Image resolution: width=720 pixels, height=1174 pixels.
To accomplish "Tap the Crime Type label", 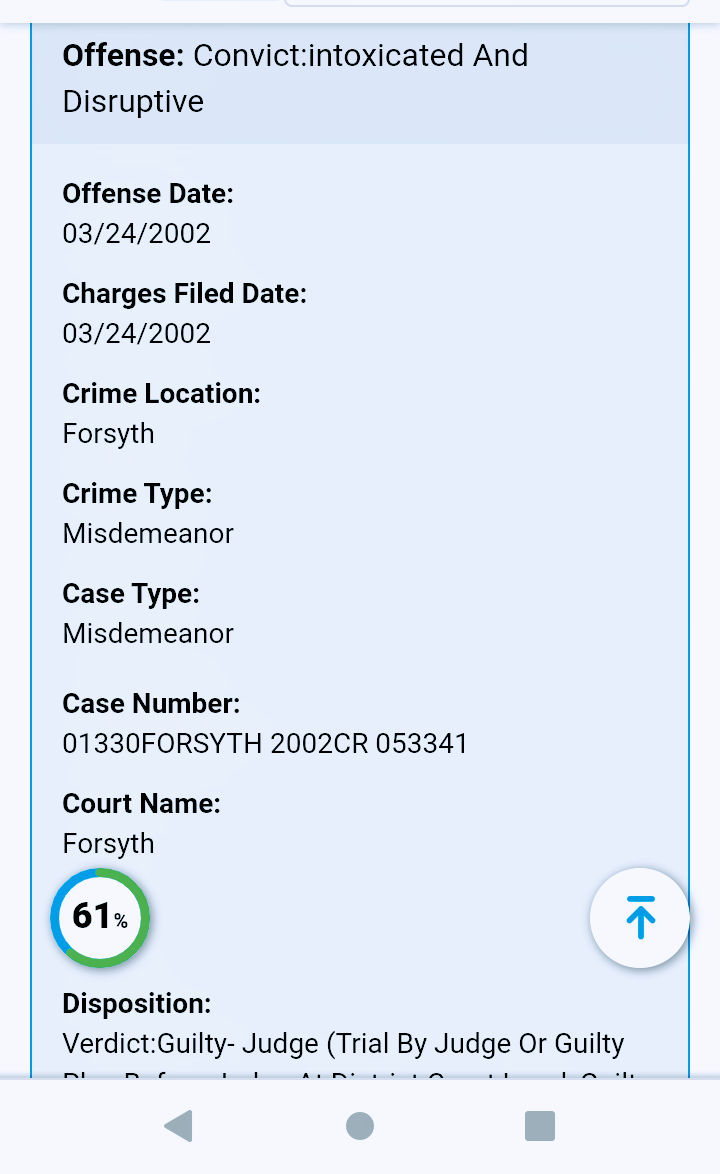I will click(x=137, y=493).
